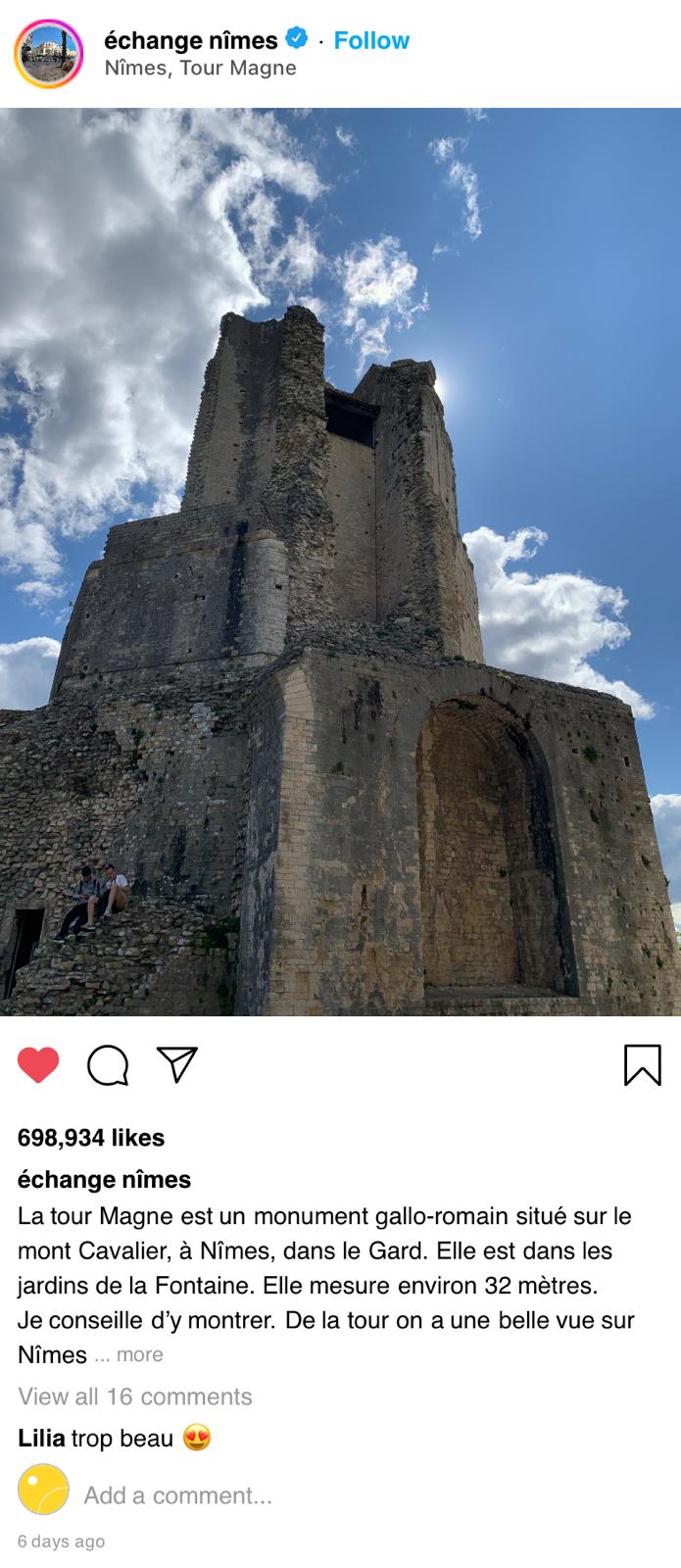
Task: Expand the caption with more
Action: click(138, 1355)
